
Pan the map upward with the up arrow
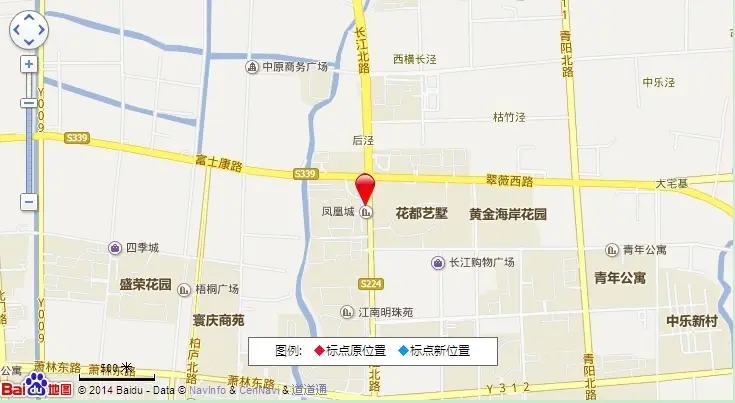[x=28, y=16]
